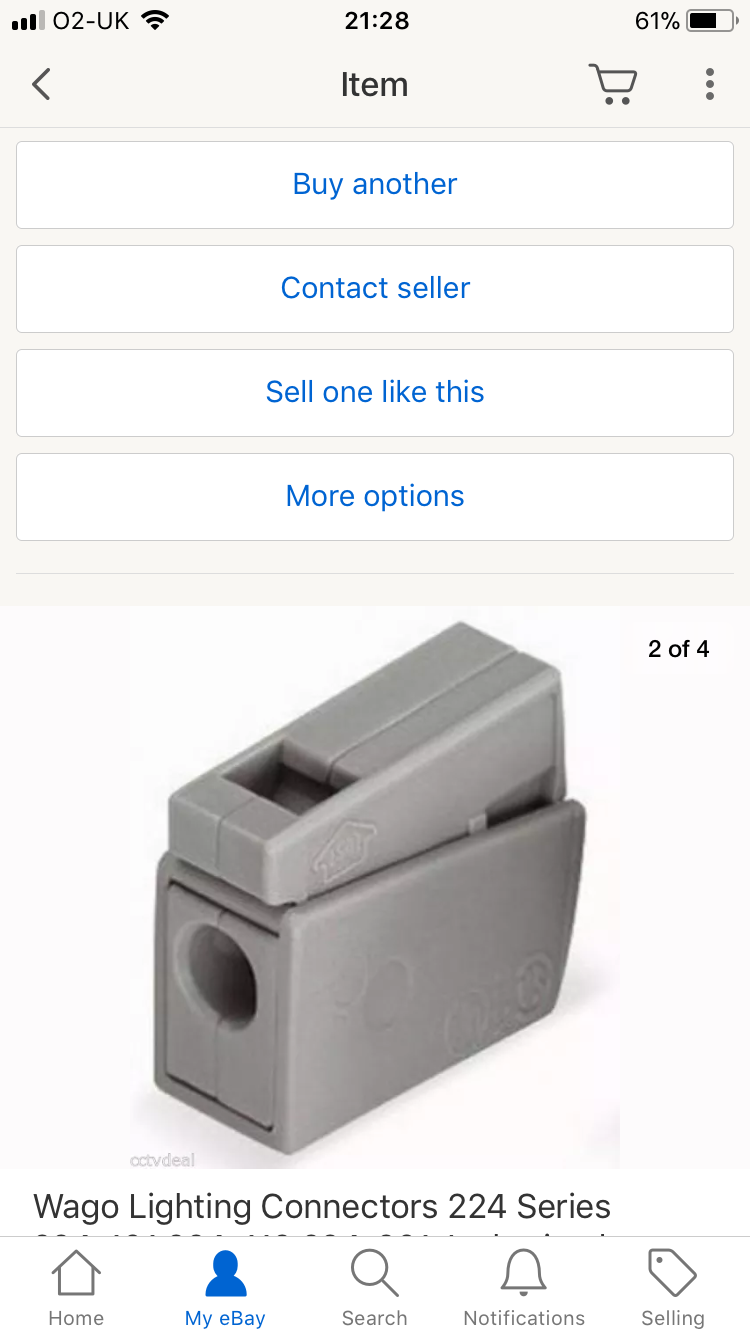Go to the Search tab

coord(375,1288)
